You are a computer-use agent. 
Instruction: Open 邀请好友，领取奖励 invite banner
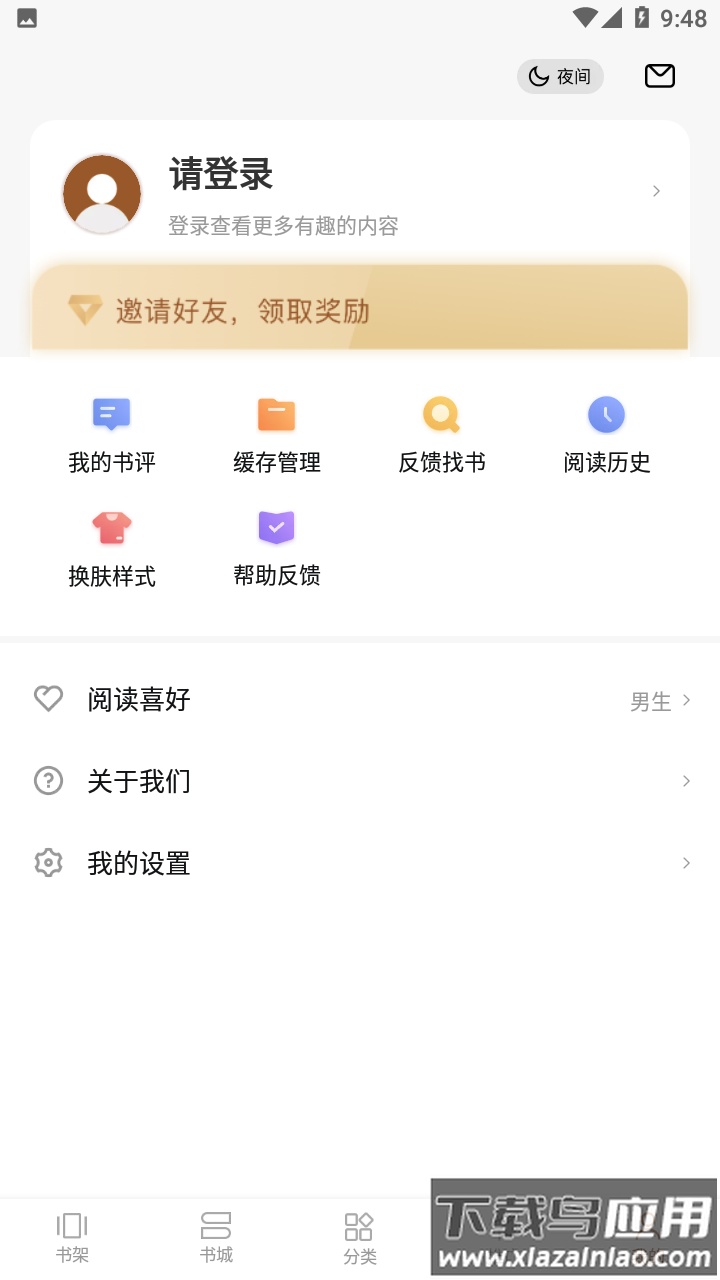(x=360, y=310)
